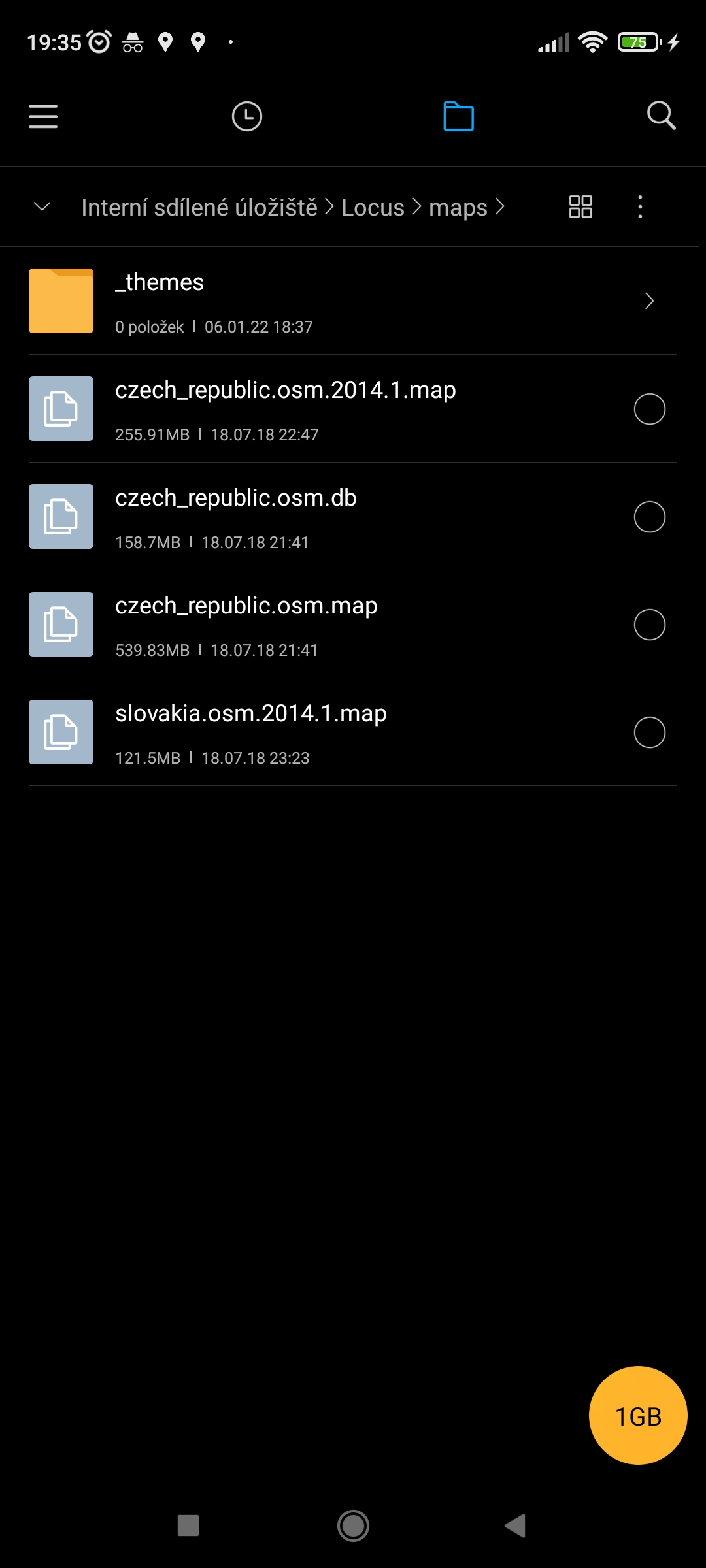This screenshot has height=1568, width=706.
Task: Select czech_republic.osm.2014.1.map with its circle
Action: [x=649, y=409]
